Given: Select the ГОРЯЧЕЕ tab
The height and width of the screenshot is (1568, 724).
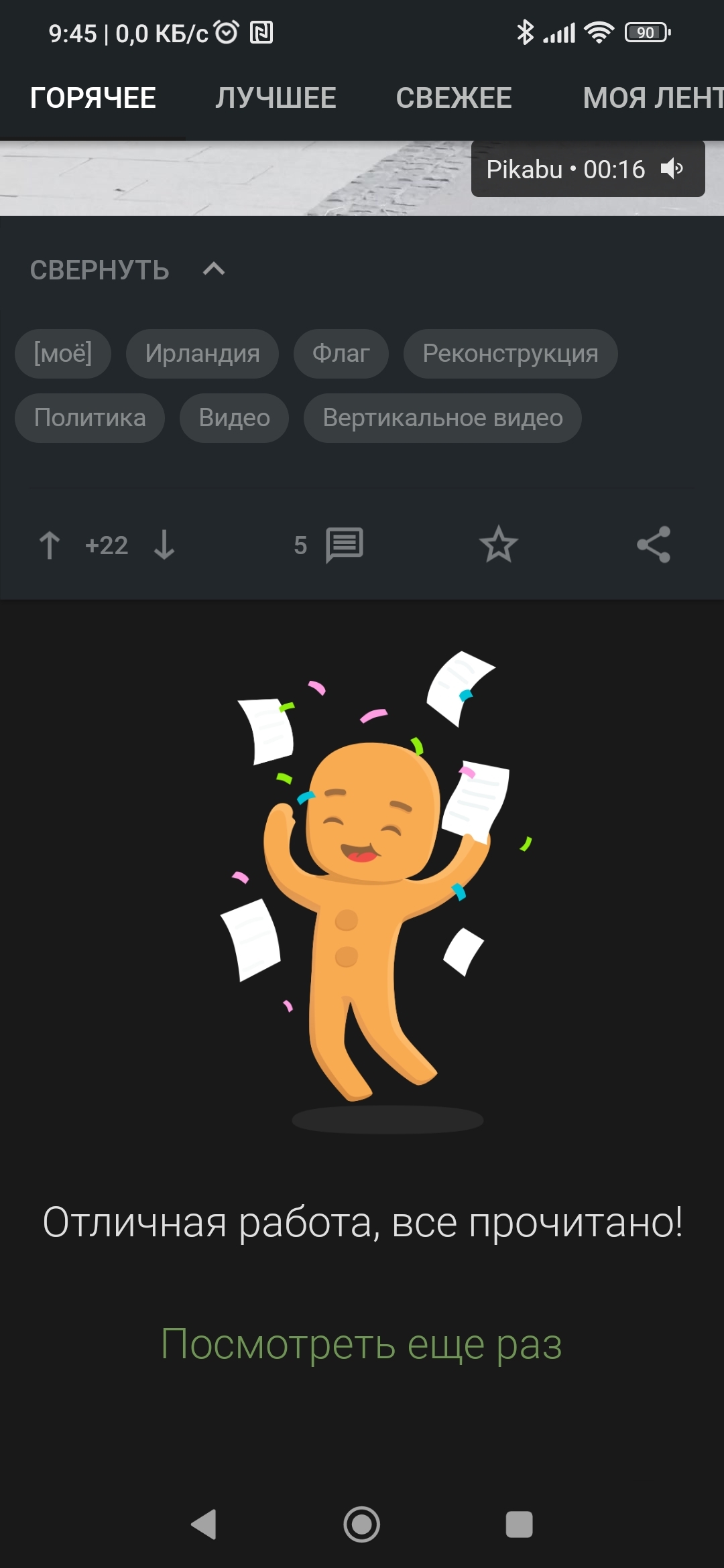Looking at the screenshot, I should point(93,98).
